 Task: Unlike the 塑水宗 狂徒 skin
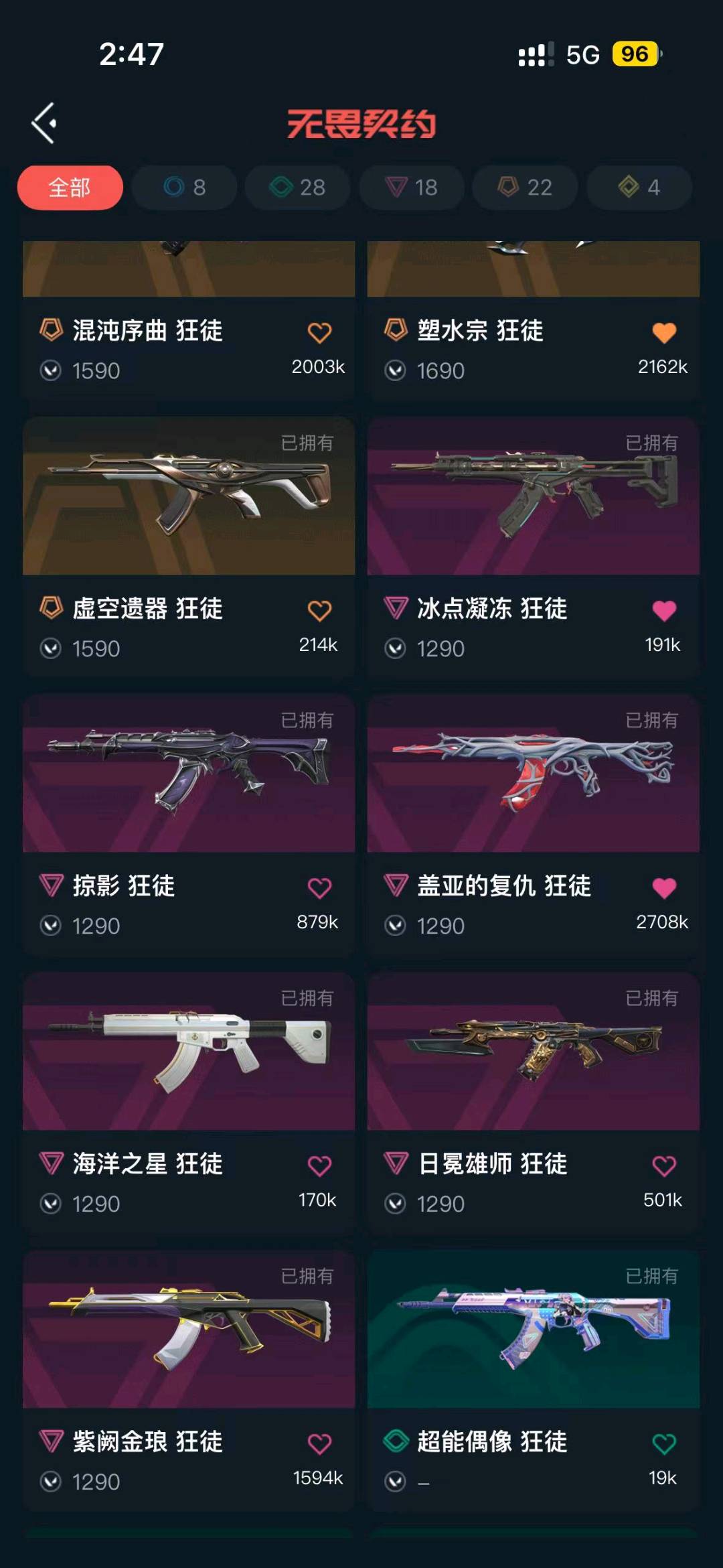(664, 333)
